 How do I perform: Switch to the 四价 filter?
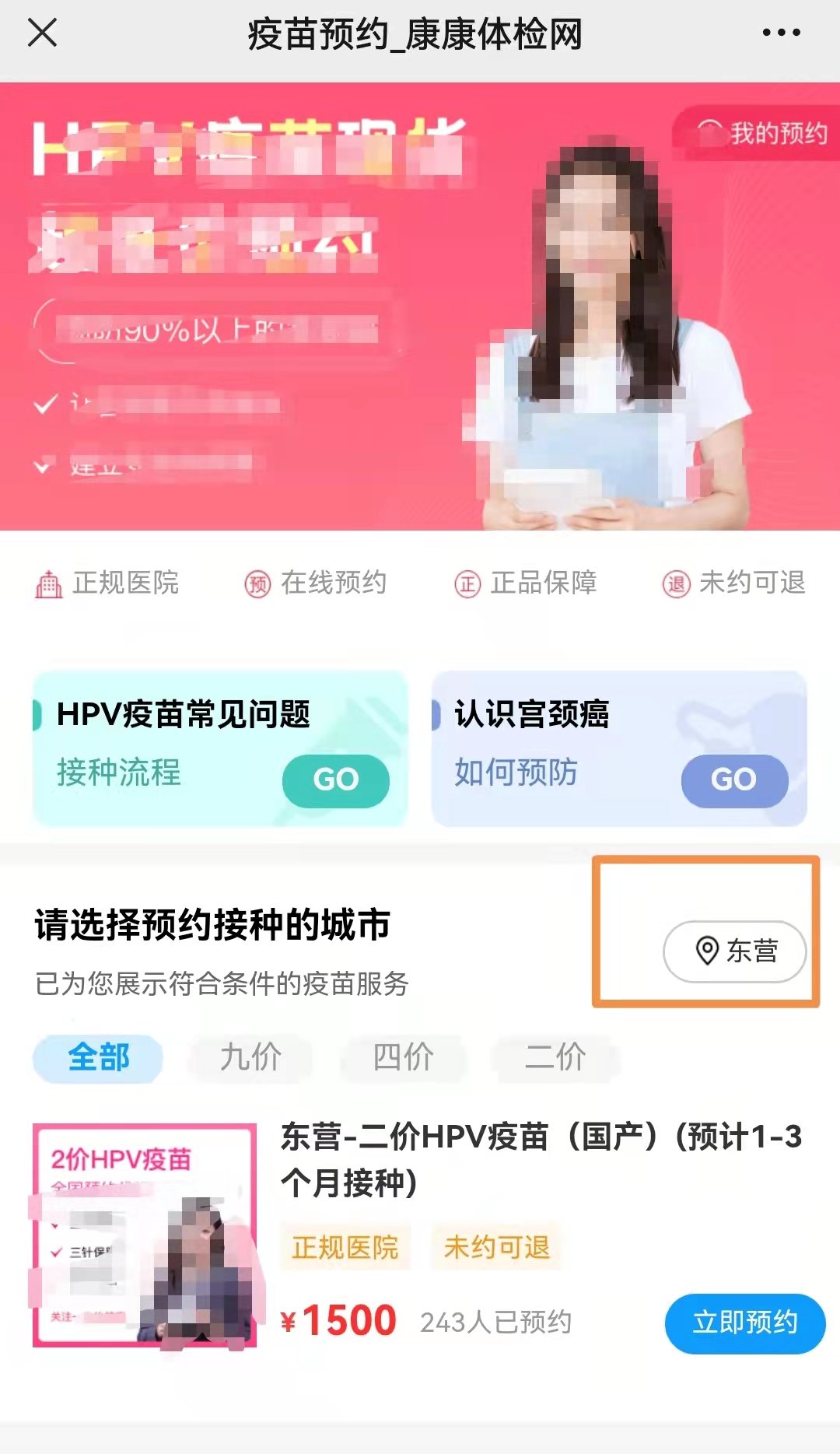(403, 1058)
